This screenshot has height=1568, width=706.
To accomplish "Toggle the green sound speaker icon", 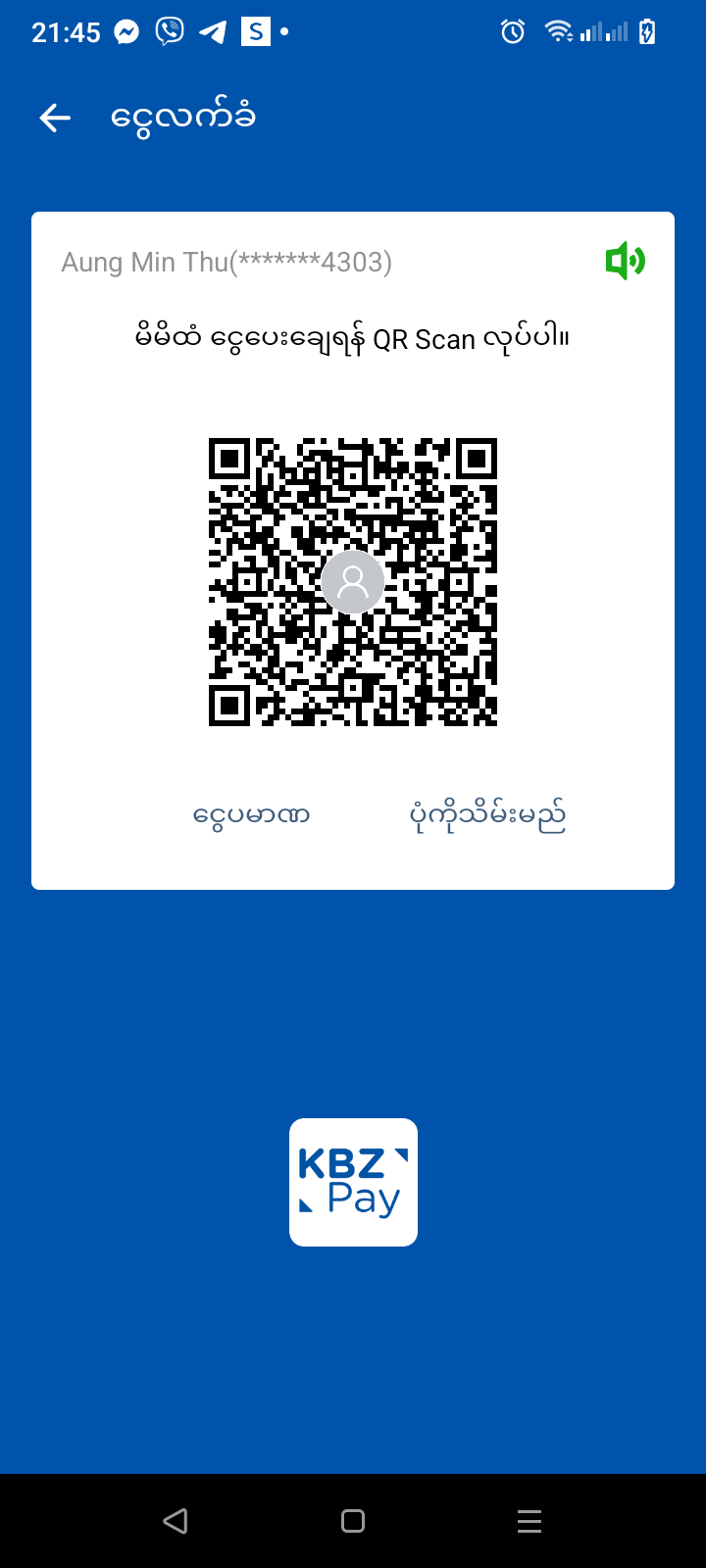I will 625,262.
